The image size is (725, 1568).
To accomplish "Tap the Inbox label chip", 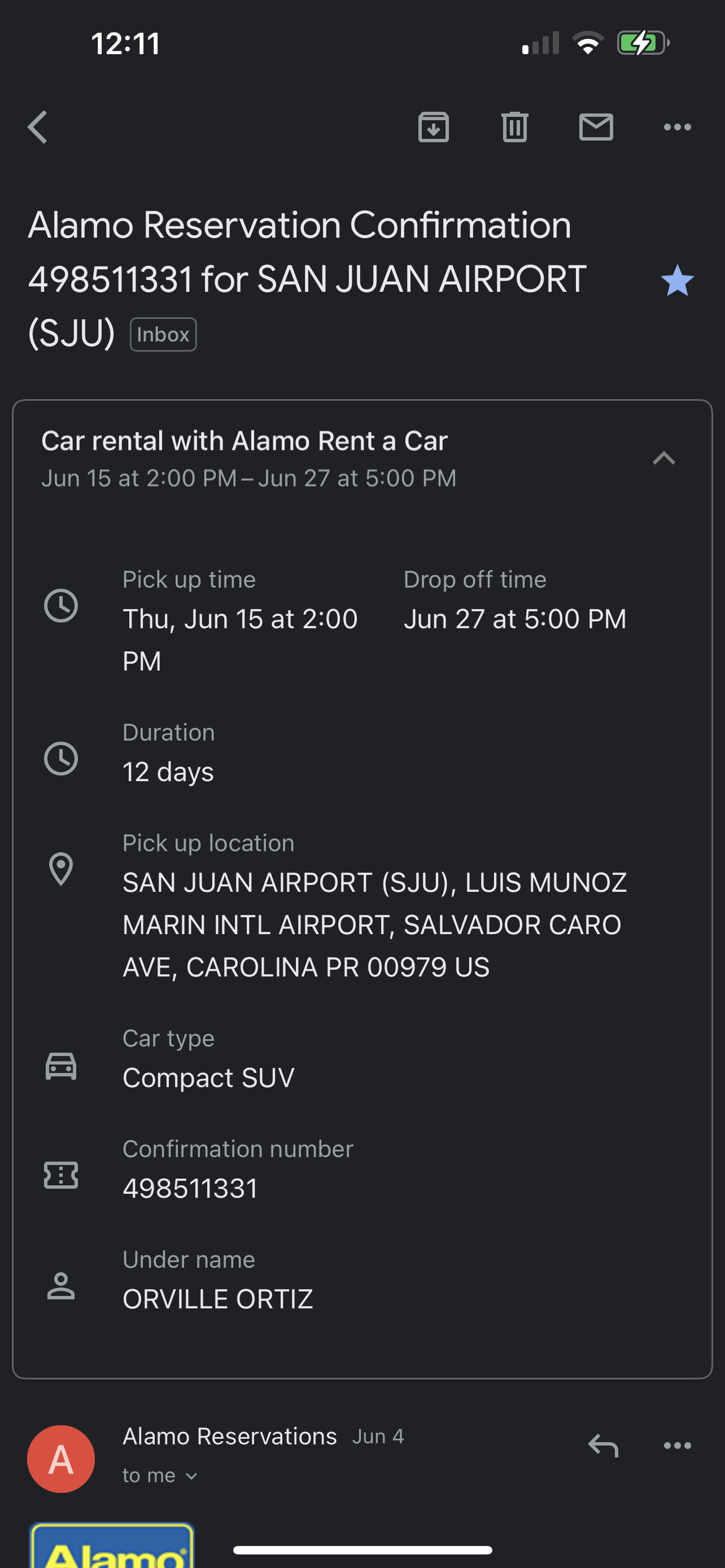I will 163,334.
